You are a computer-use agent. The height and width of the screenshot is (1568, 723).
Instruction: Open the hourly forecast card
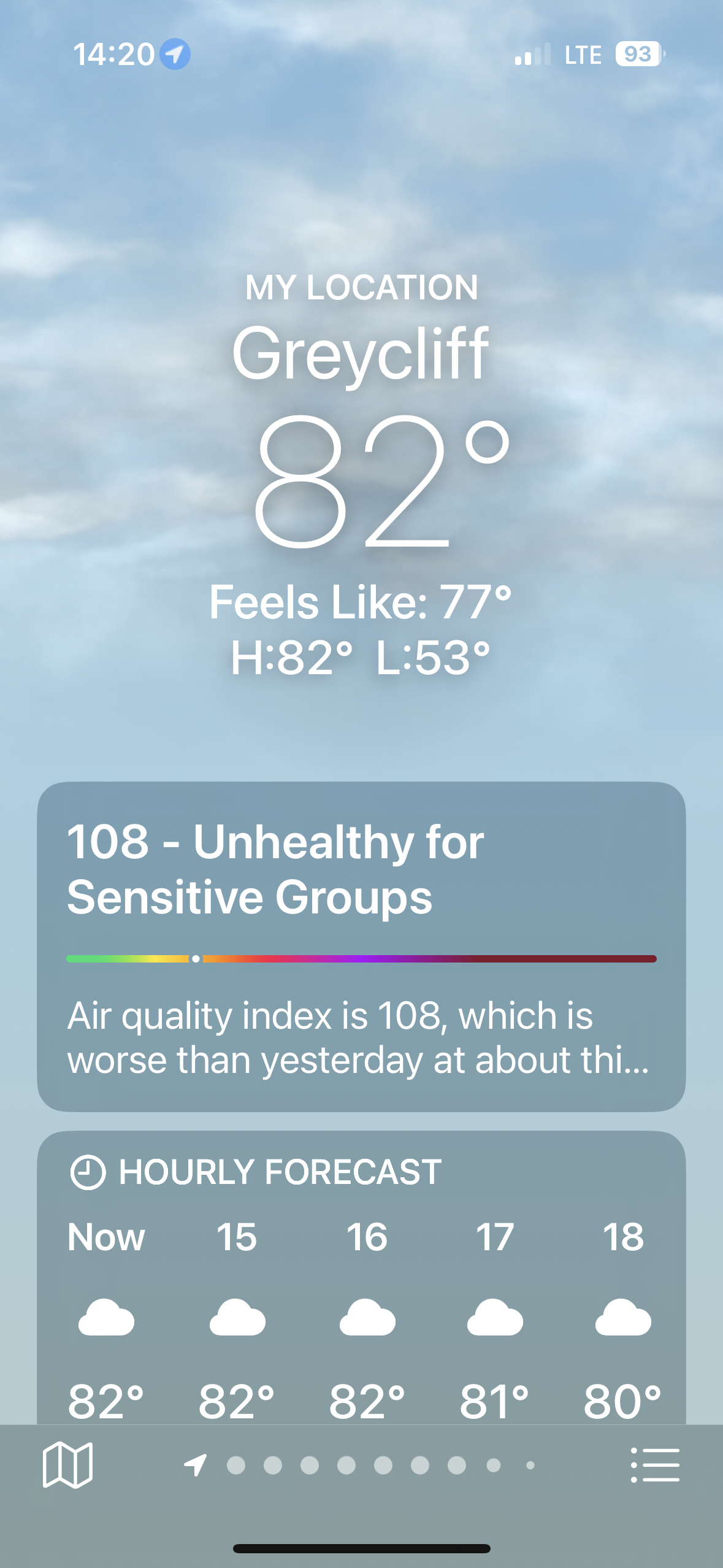(361, 1276)
